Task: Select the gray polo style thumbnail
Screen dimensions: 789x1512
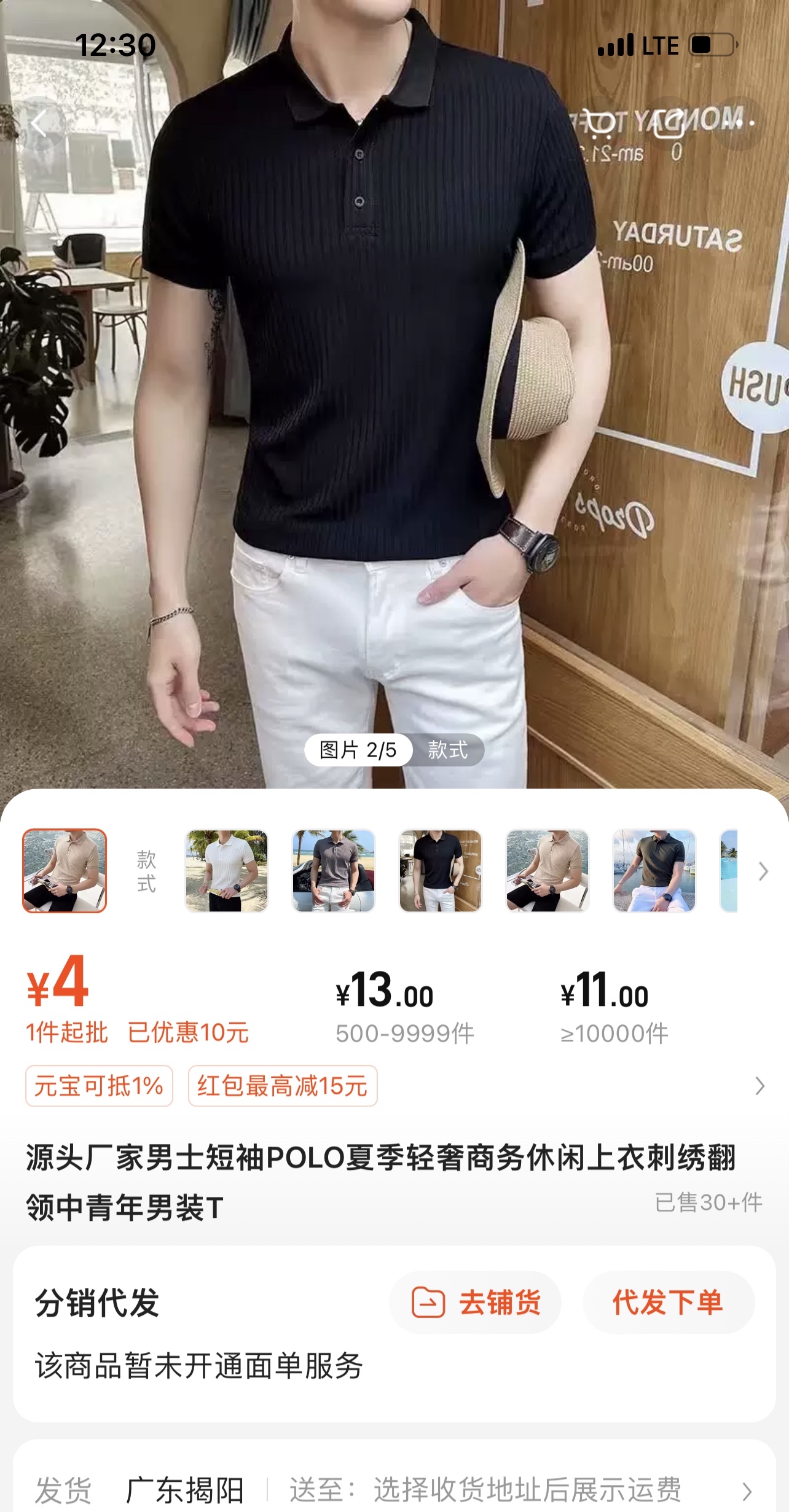Action: [x=334, y=871]
